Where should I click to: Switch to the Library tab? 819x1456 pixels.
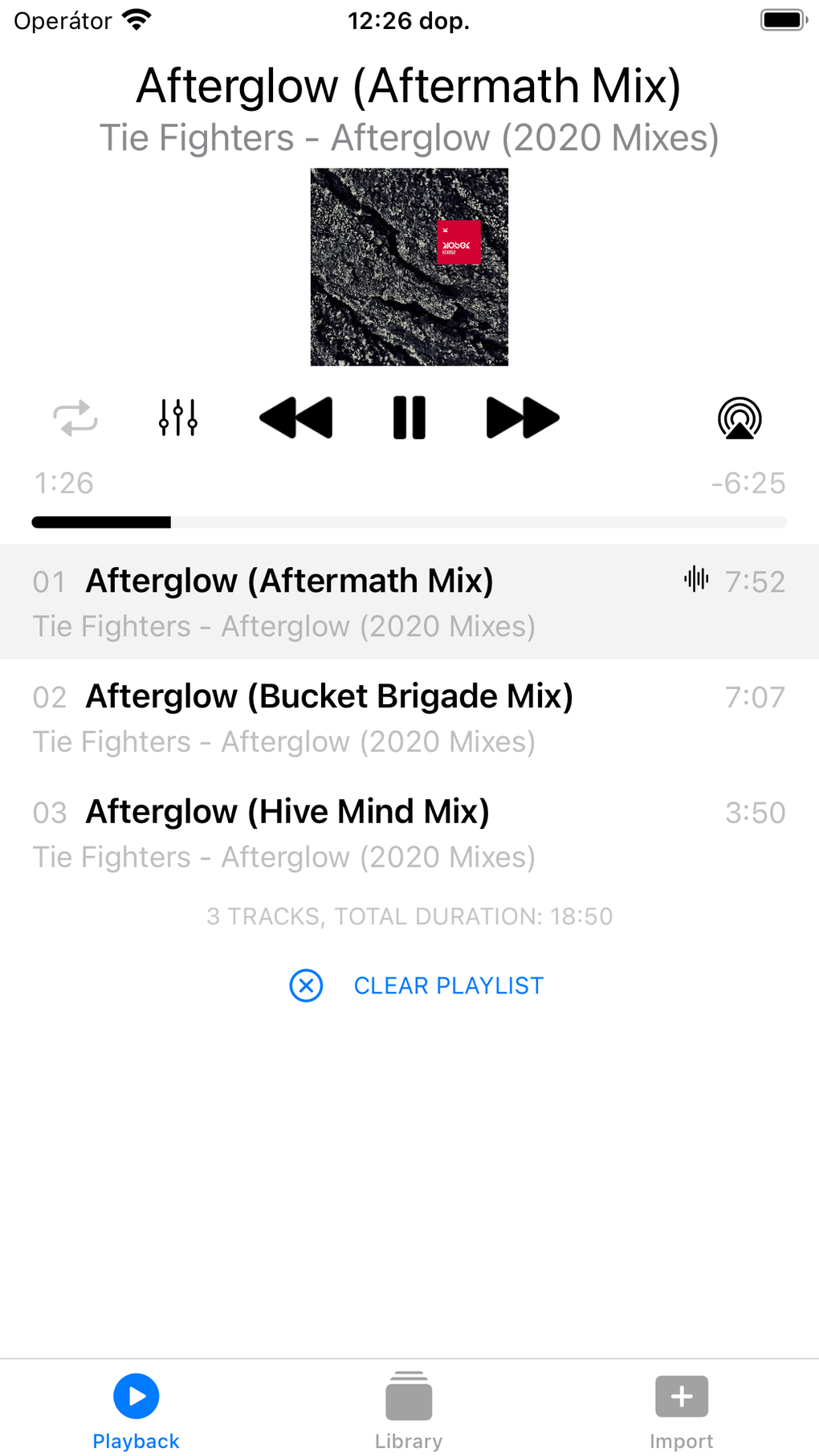(x=409, y=1411)
